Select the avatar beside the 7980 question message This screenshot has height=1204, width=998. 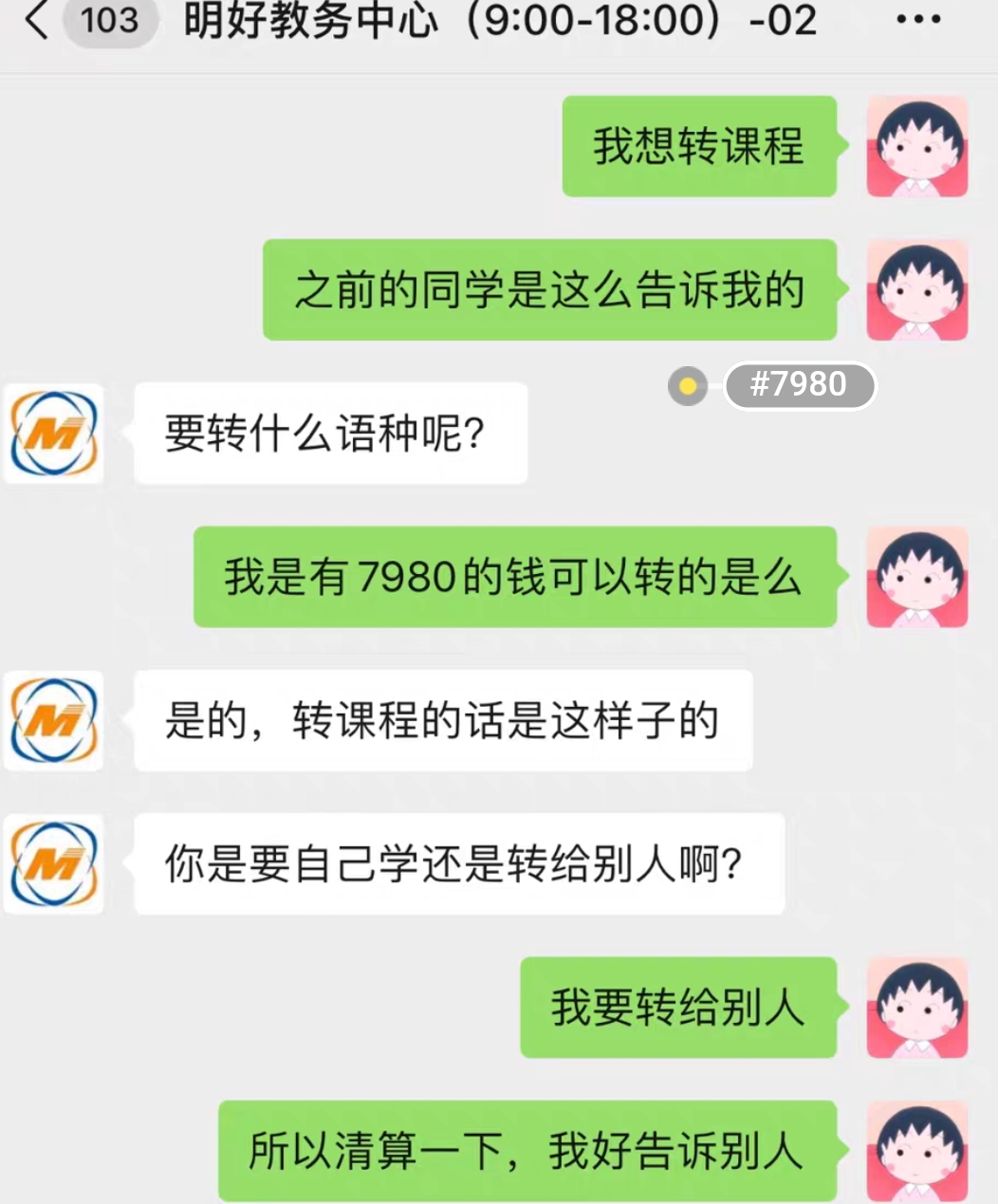point(915,577)
